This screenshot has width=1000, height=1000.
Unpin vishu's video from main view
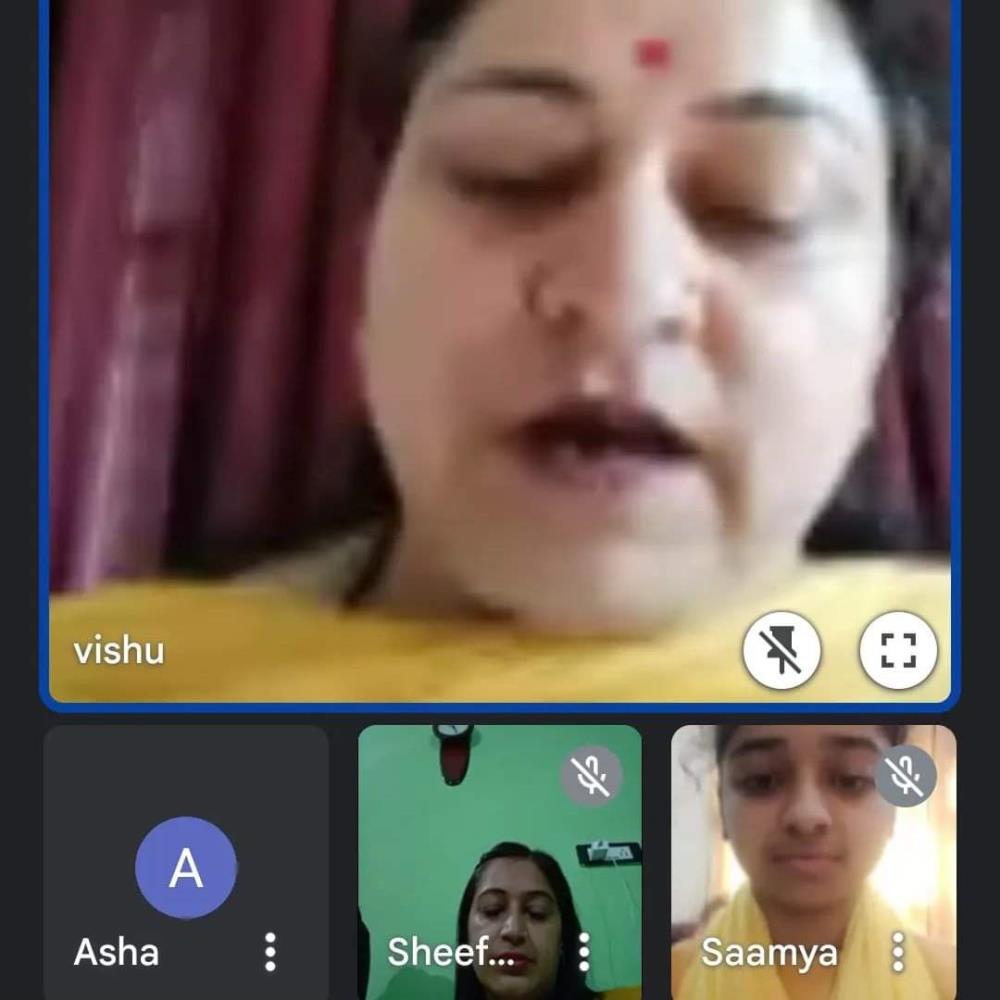(781, 651)
